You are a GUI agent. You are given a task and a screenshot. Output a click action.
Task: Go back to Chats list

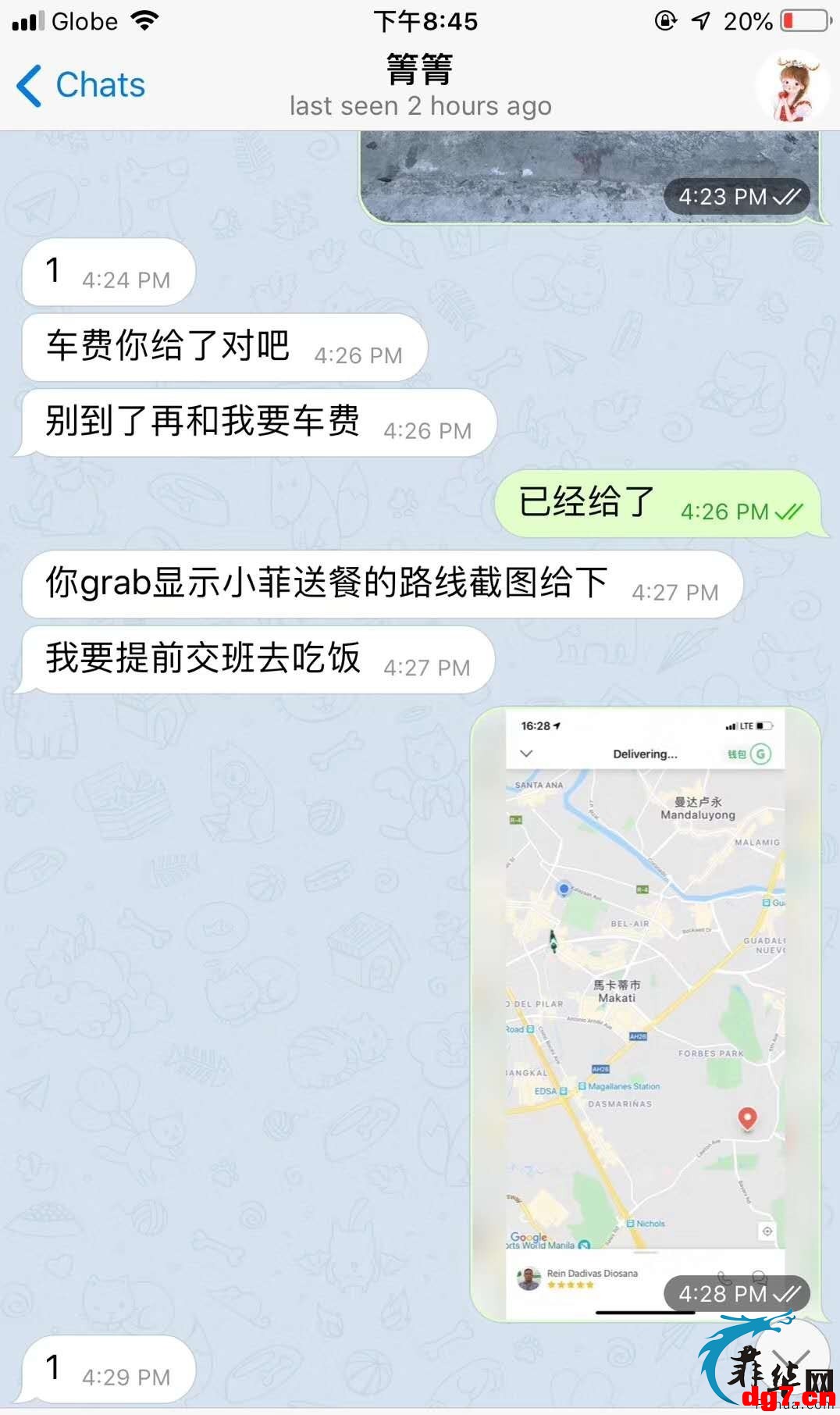(80, 85)
